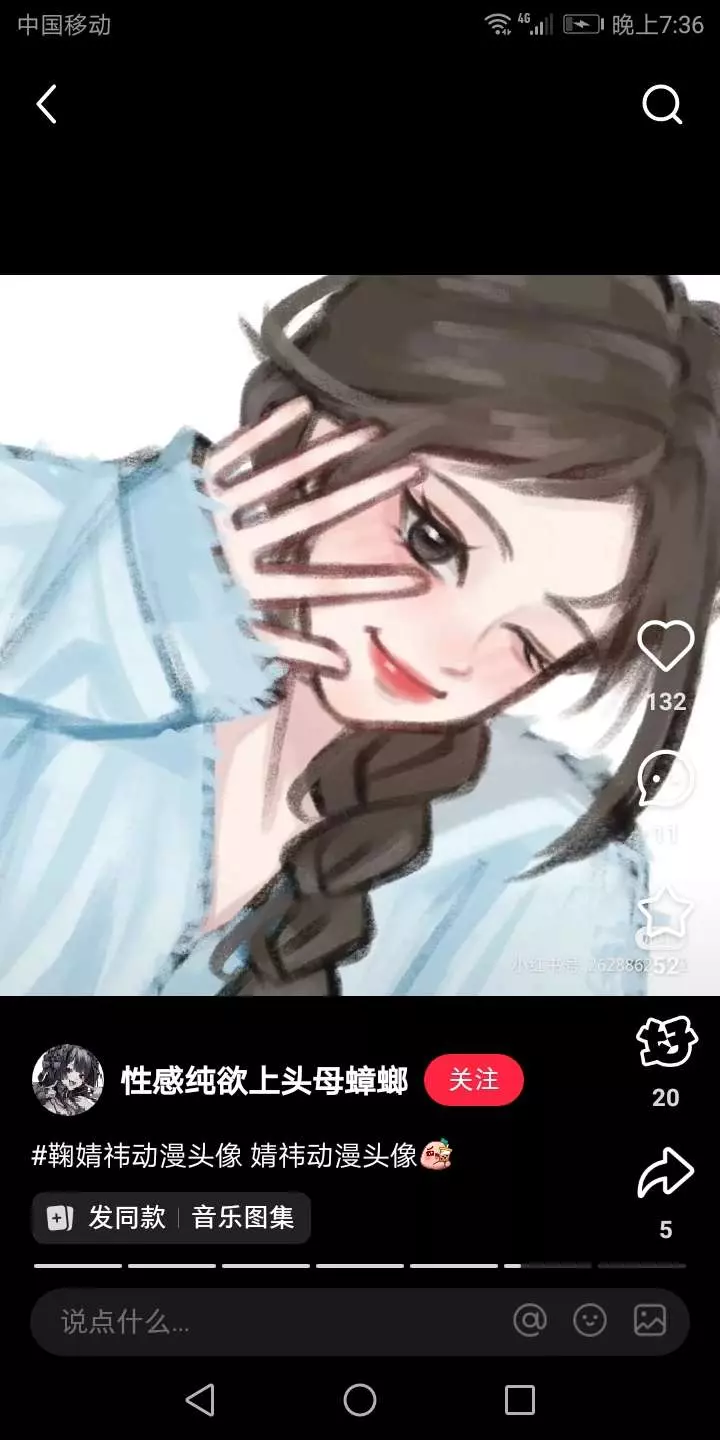
Task: Open the #鞠婧祎动漫头像 hashtag
Action: coord(138,1156)
